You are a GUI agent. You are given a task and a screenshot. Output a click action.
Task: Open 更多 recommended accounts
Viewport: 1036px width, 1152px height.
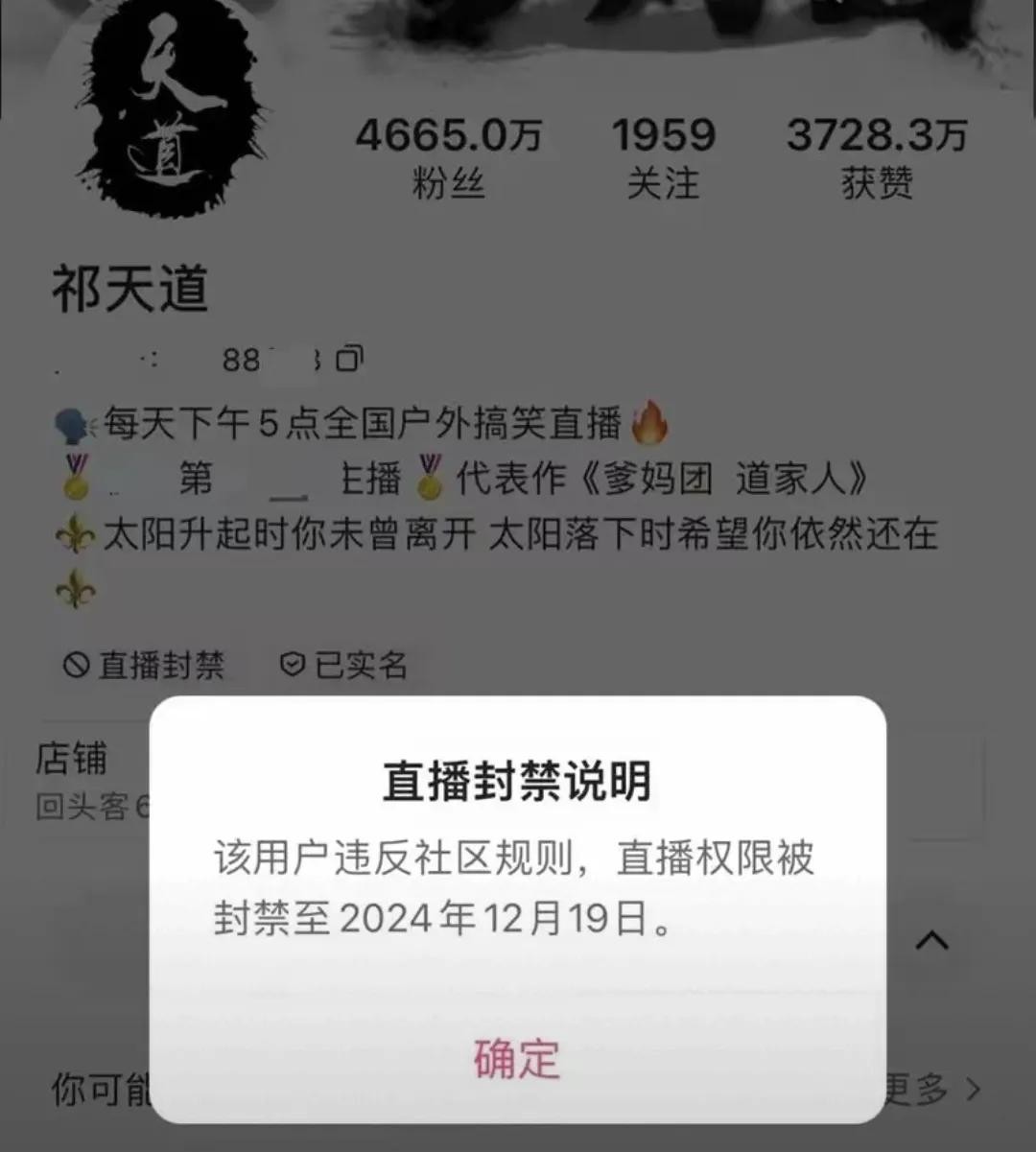(x=932, y=1089)
